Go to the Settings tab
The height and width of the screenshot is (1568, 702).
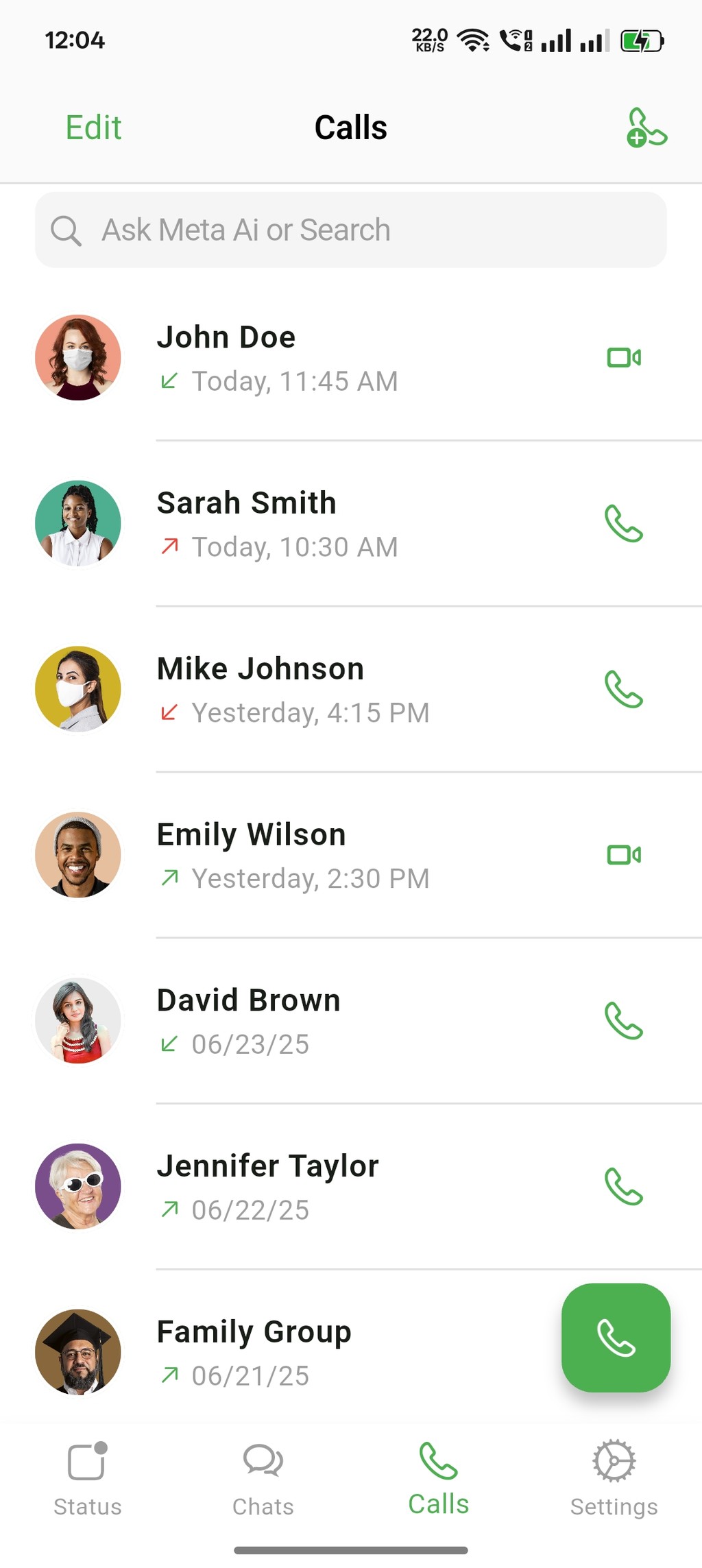point(614,1480)
